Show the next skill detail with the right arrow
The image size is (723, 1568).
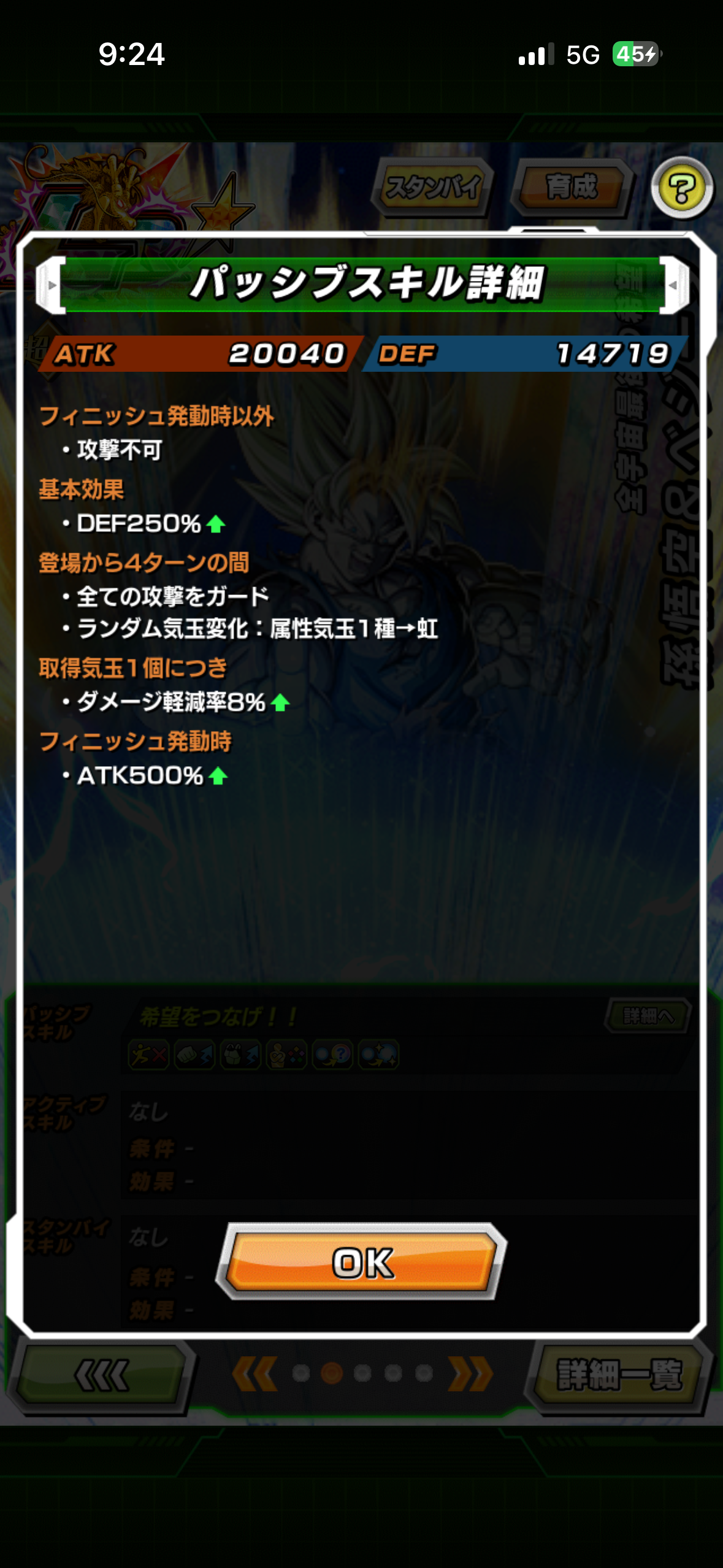point(673,285)
